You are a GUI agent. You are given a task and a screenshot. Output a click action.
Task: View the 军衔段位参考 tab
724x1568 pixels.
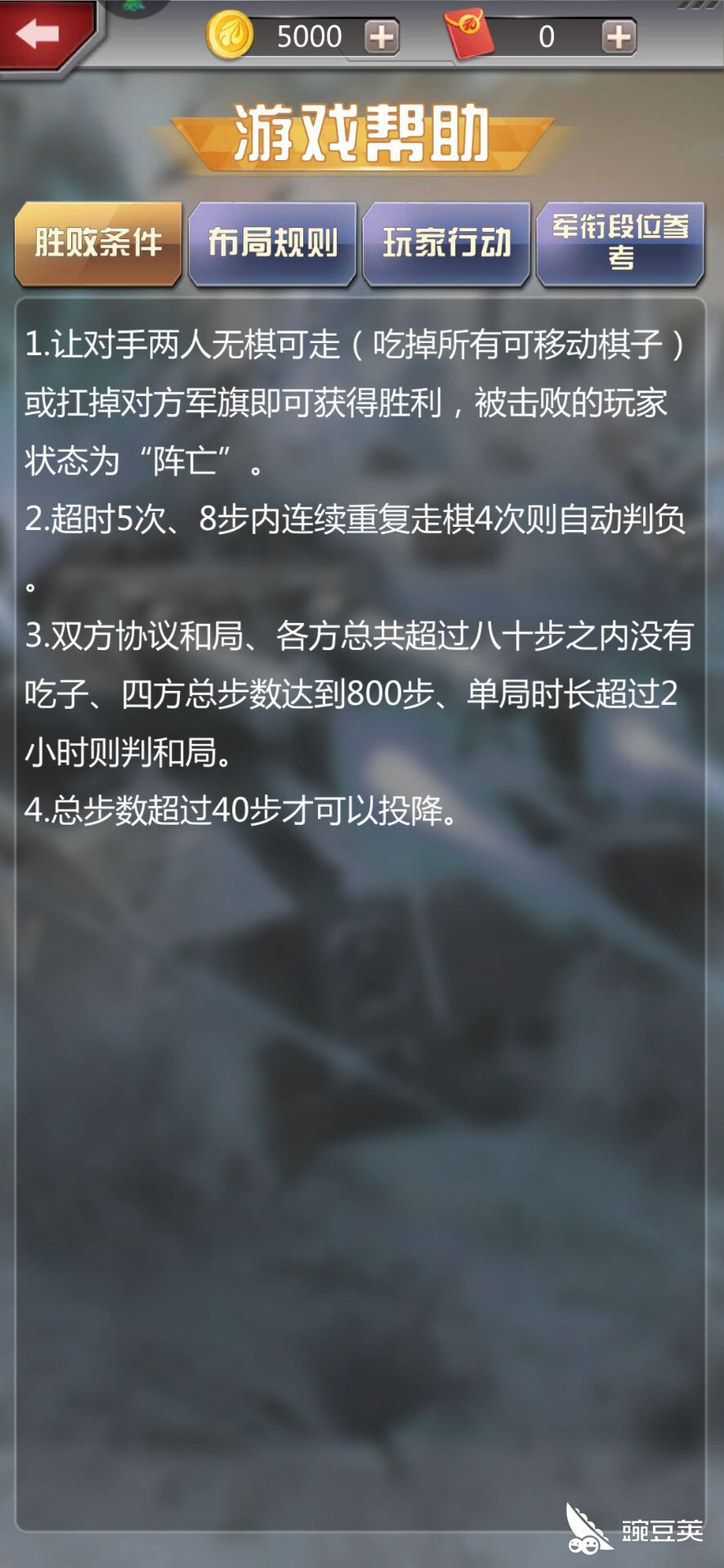[x=620, y=244]
